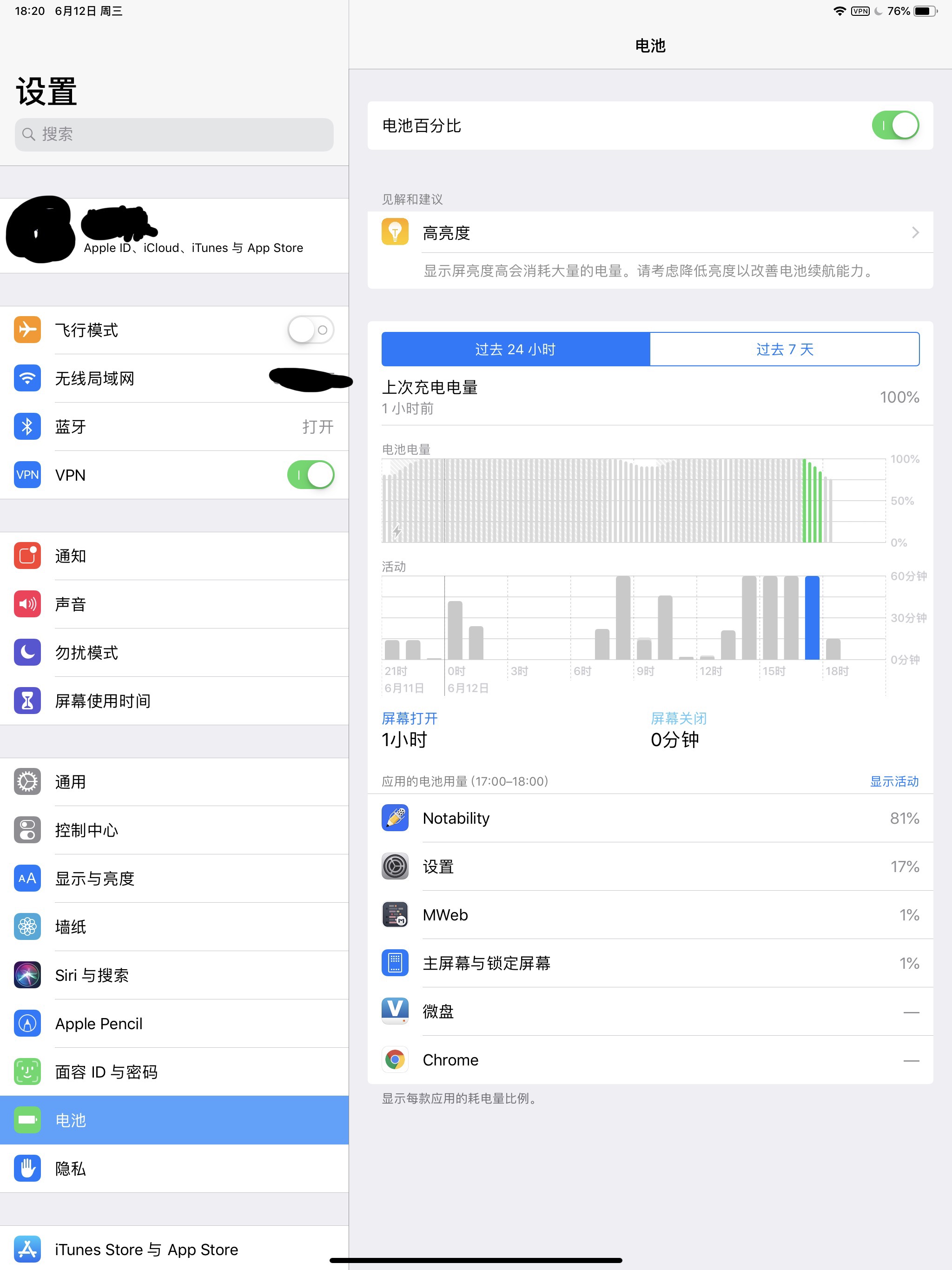Disable the VPN toggle
This screenshot has width=952, height=1270.
pyautogui.click(x=311, y=475)
